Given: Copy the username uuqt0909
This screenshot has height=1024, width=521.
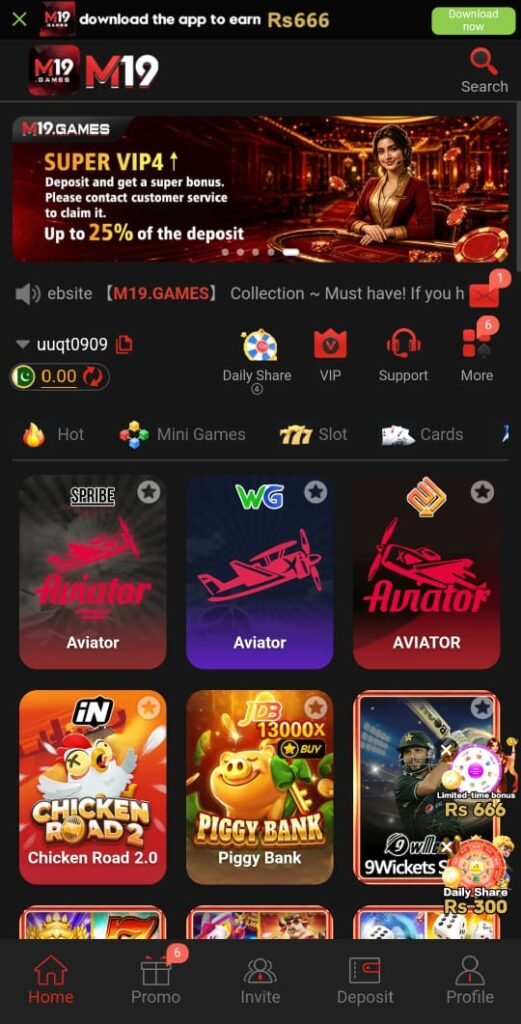Looking at the screenshot, I should coord(123,344).
